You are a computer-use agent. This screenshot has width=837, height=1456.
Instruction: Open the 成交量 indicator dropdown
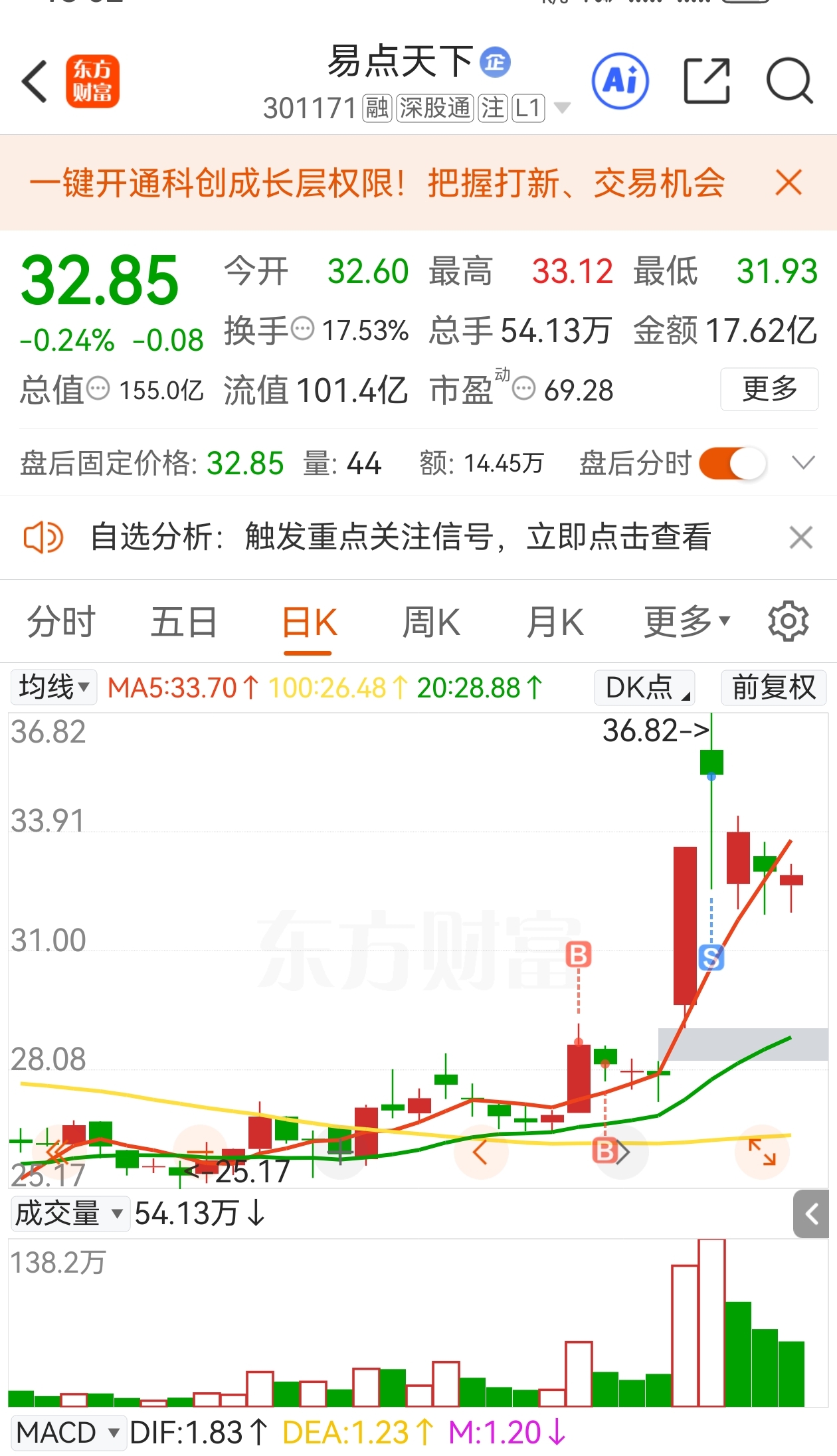[70, 1214]
